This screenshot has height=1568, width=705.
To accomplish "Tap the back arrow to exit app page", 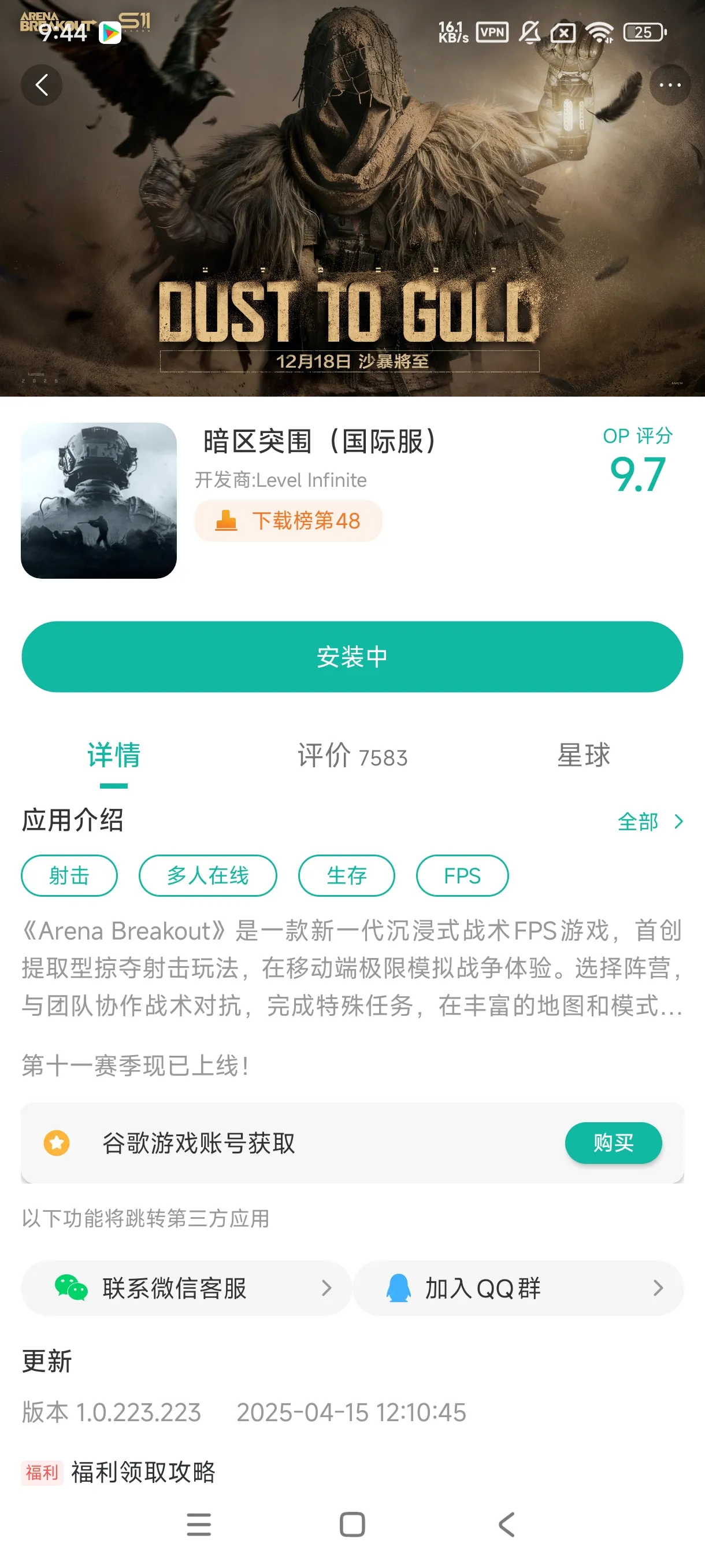I will 42,84.
